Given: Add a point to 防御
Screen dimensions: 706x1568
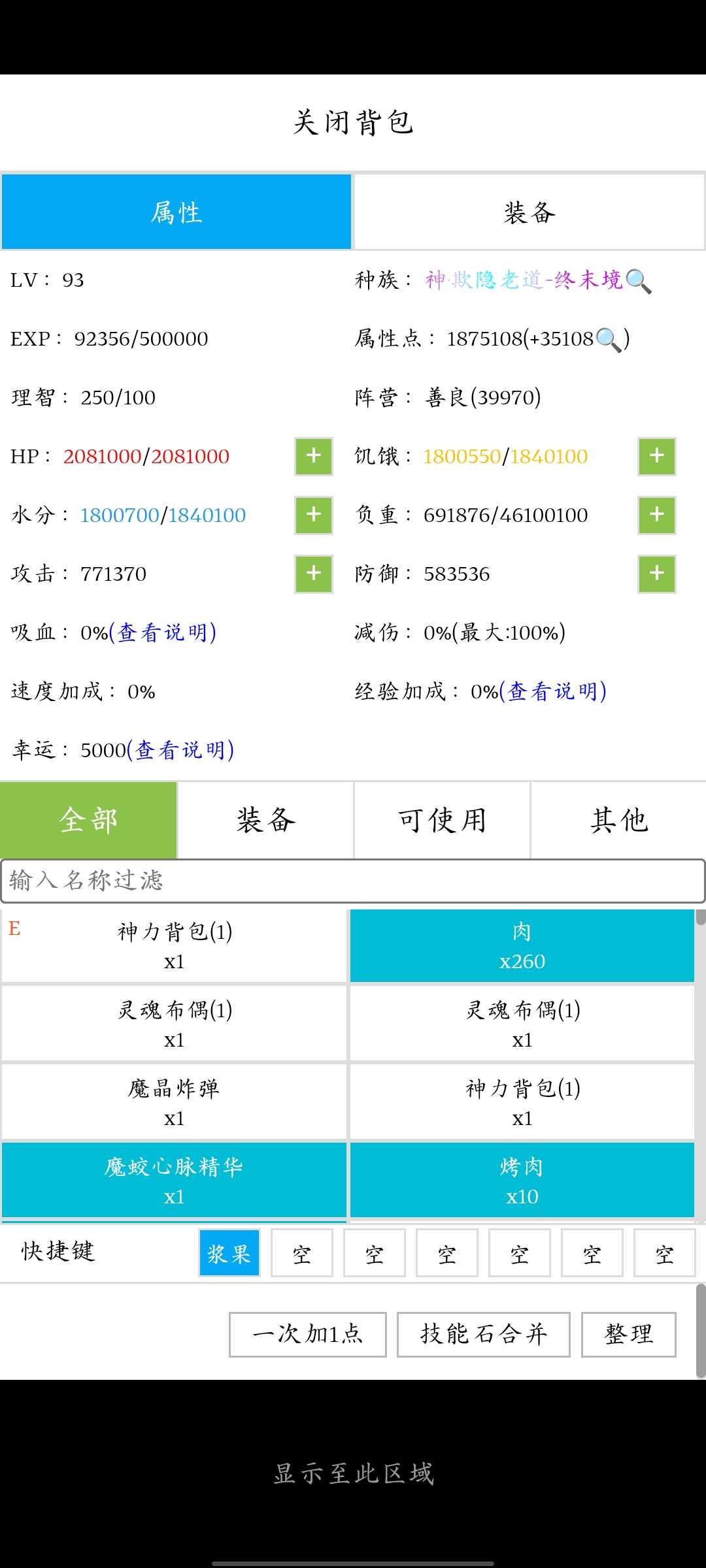Looking at the screenshot, I should pos(657,574).
